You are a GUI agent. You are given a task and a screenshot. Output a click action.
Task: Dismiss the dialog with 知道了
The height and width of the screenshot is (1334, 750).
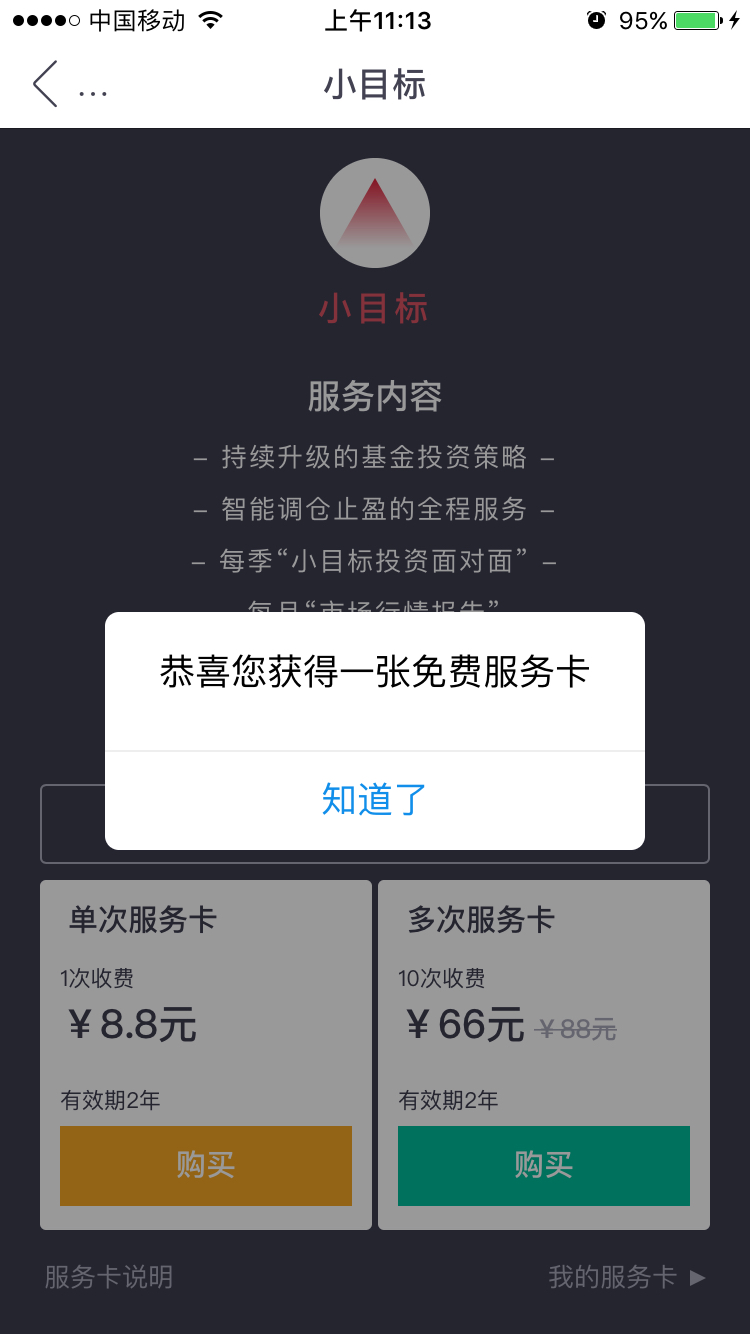tap(375, 800)
